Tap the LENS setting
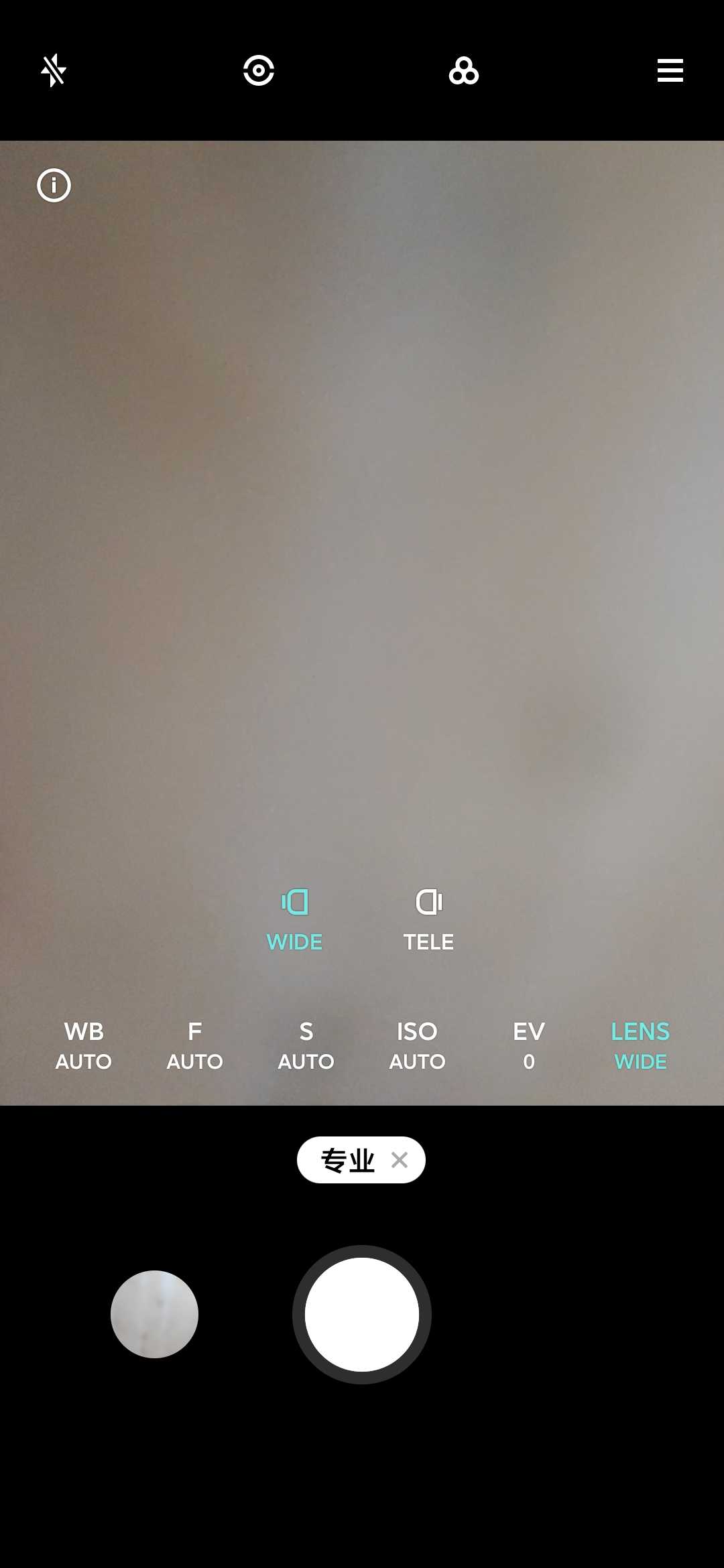 pyautogui.click(x=640, y=1046)
